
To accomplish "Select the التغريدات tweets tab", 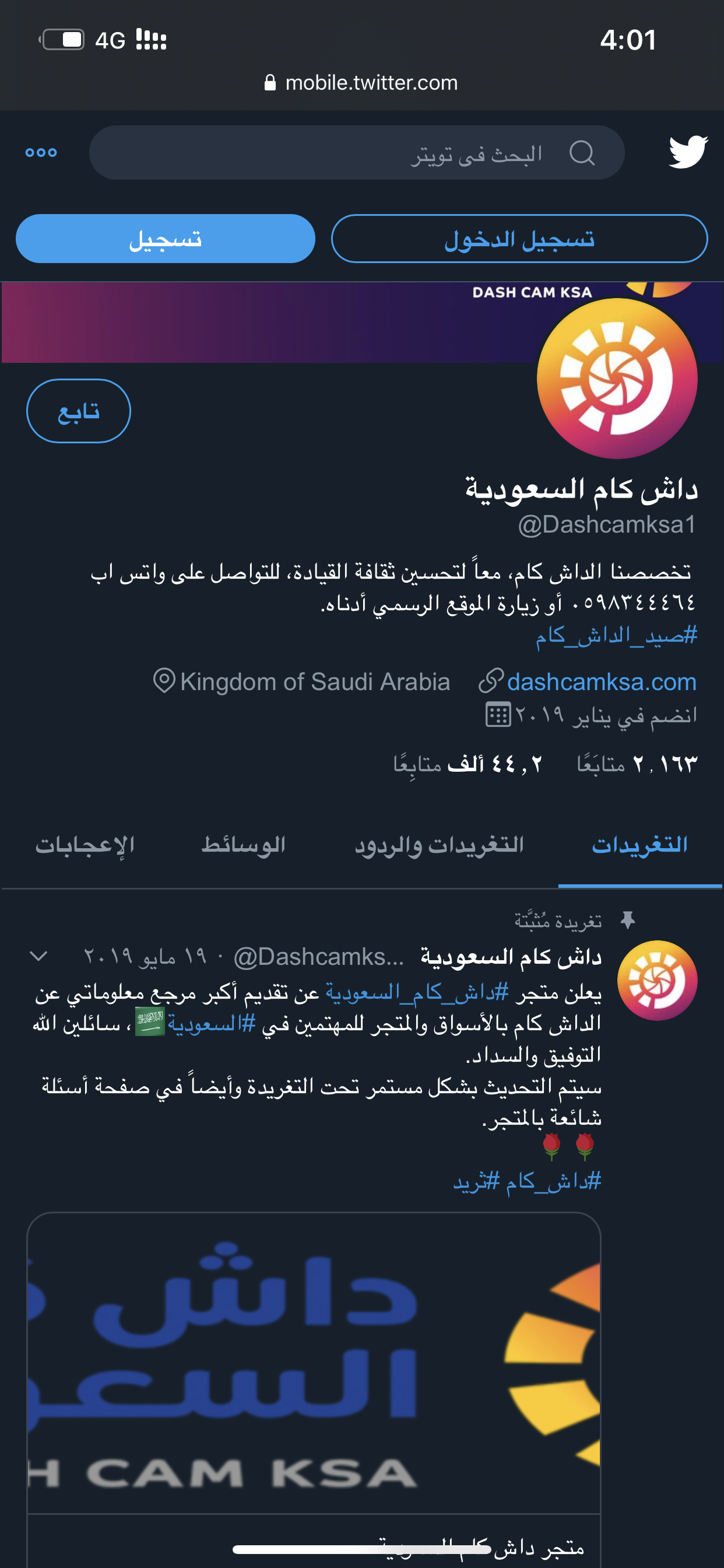I will coord(640,845).
